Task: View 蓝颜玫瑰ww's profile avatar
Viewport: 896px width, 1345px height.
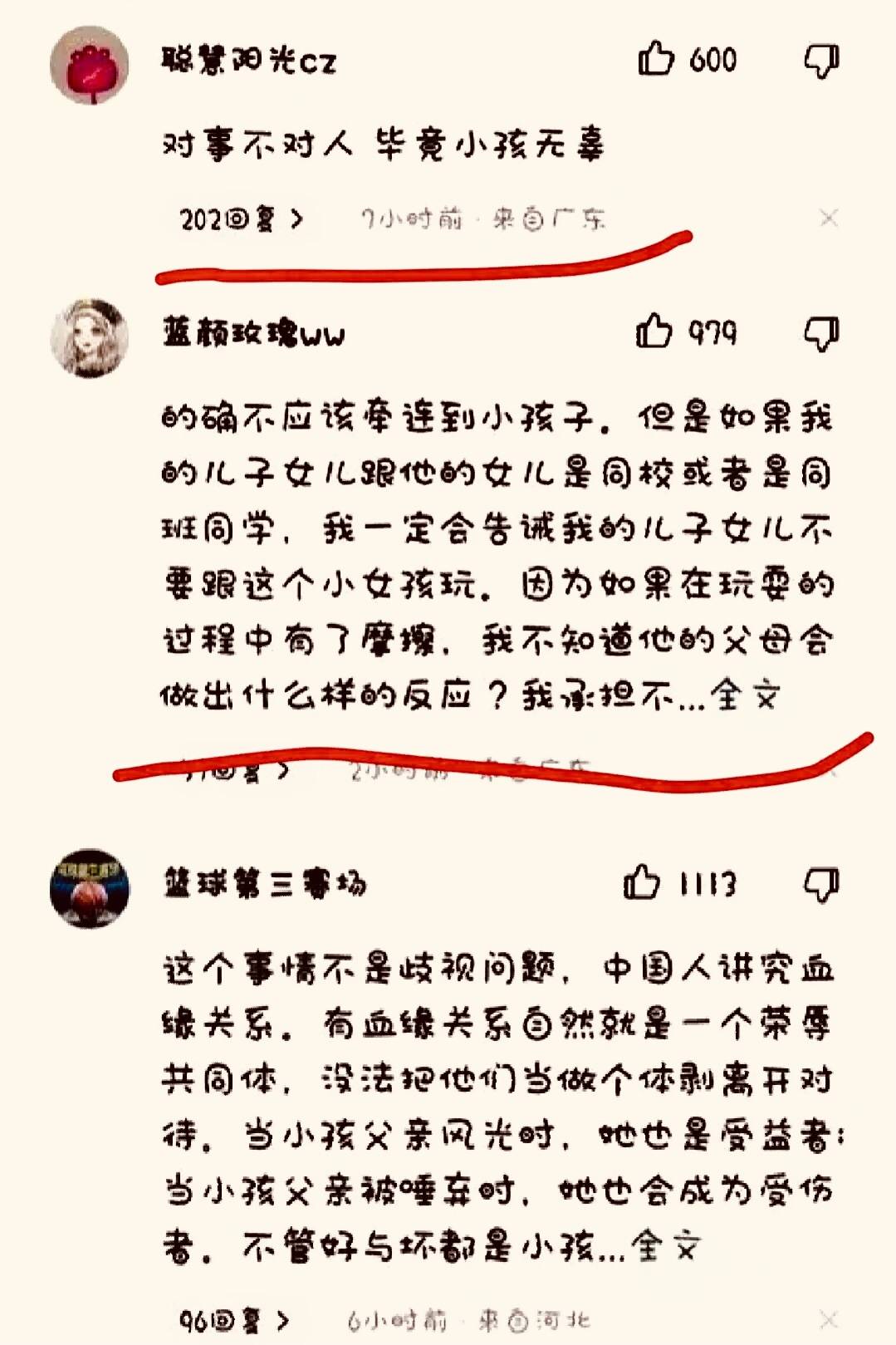Action: pos(90,338)
